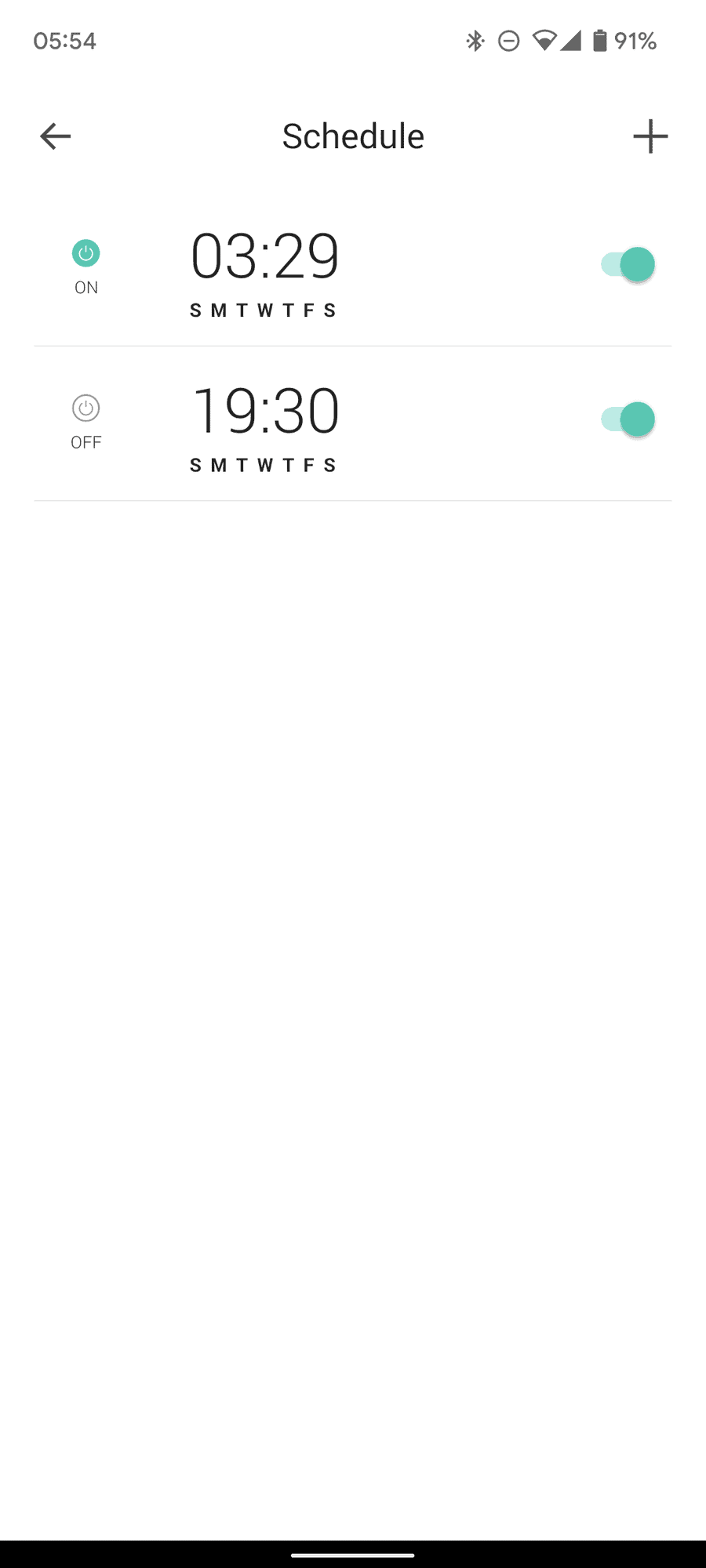
Task: Go back from the Schedule screen
Action: pos(55,136)
